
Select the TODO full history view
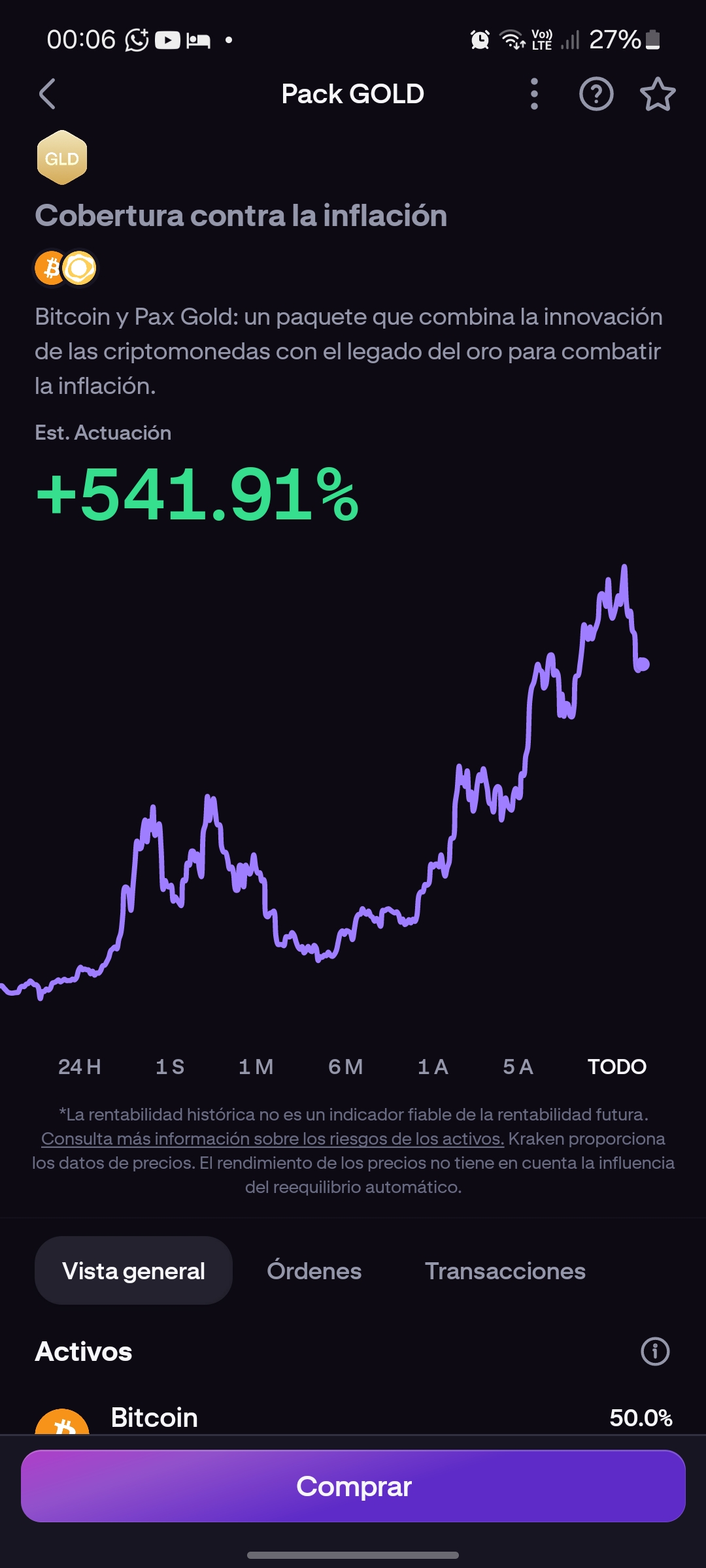[x=617, y=1066]
